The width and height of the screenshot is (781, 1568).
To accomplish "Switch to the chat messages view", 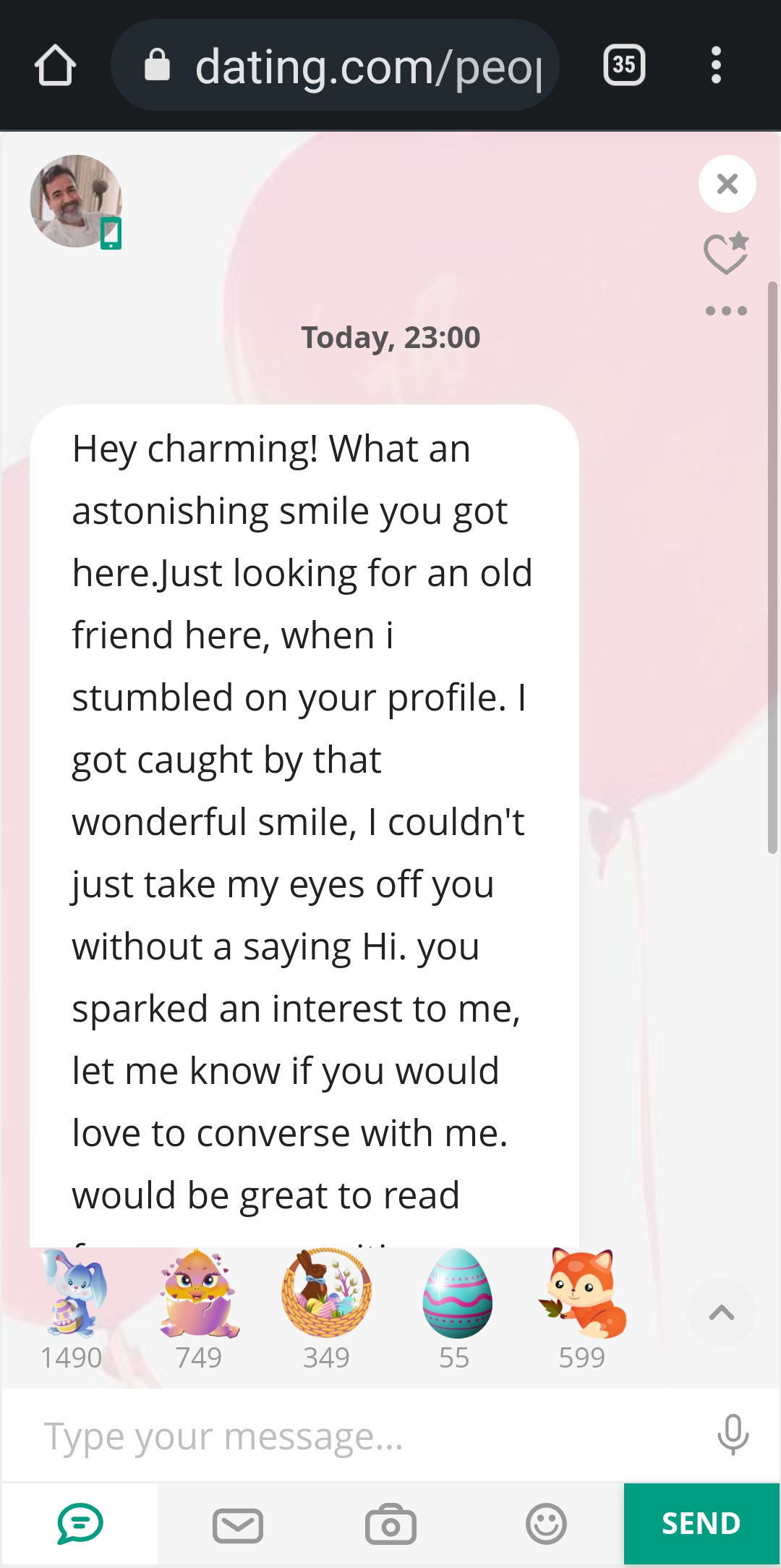I will pyautogui.click(x=78, y=1523).
